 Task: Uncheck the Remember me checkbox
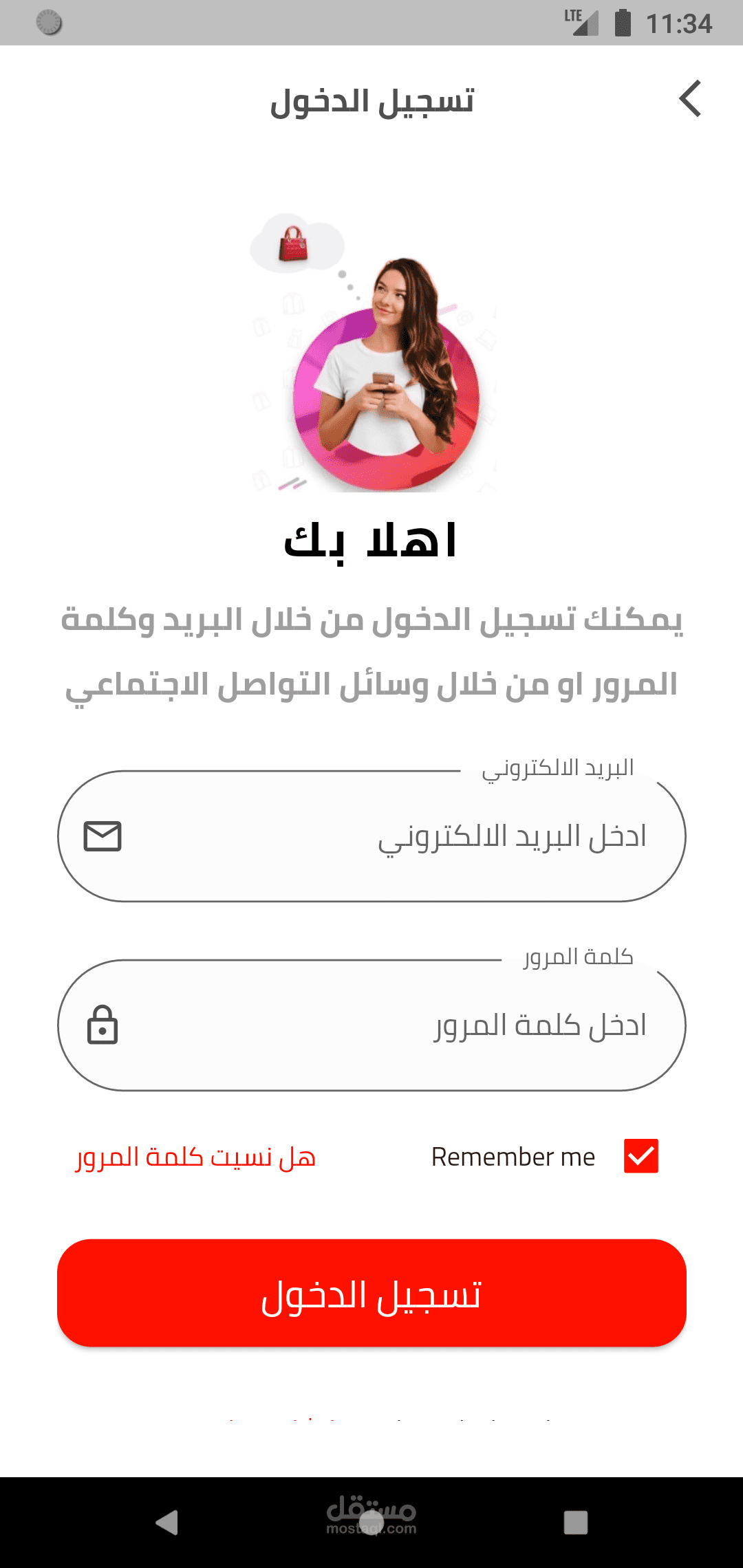coord(640,1156)
